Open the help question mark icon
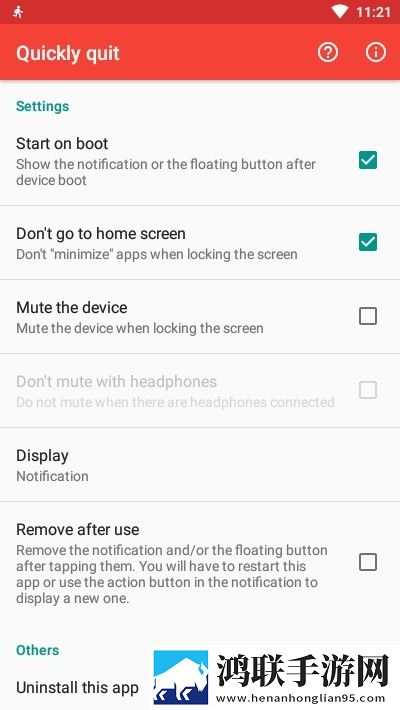 coord(328,53)
